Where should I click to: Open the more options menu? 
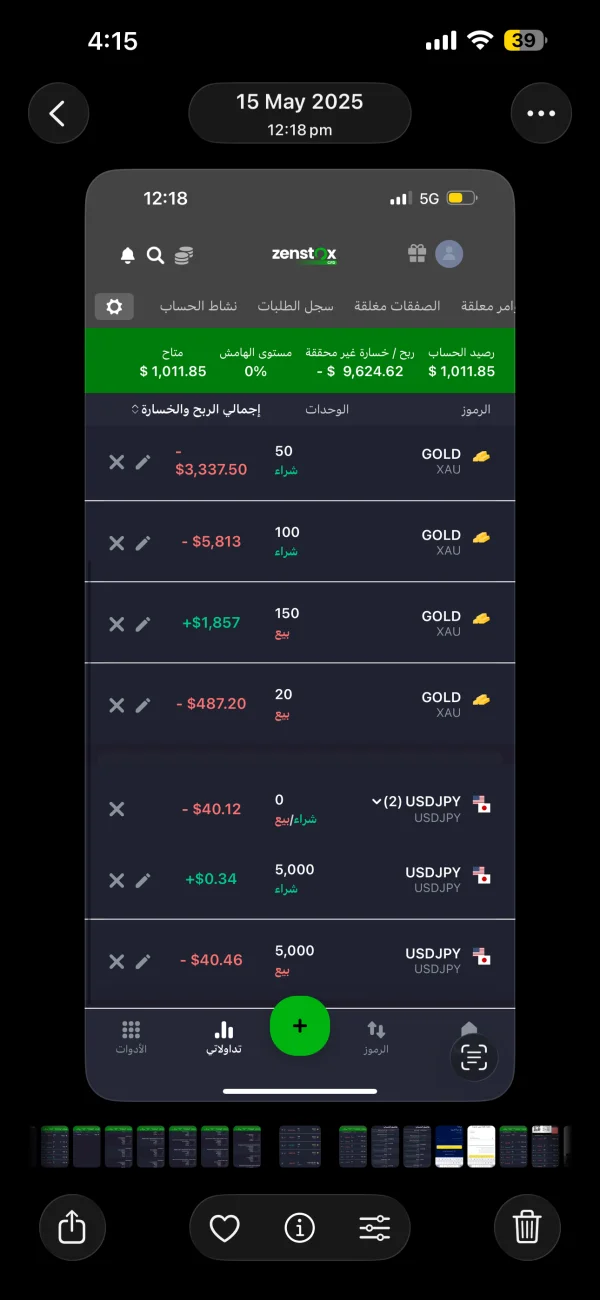[x=541, y=113]
